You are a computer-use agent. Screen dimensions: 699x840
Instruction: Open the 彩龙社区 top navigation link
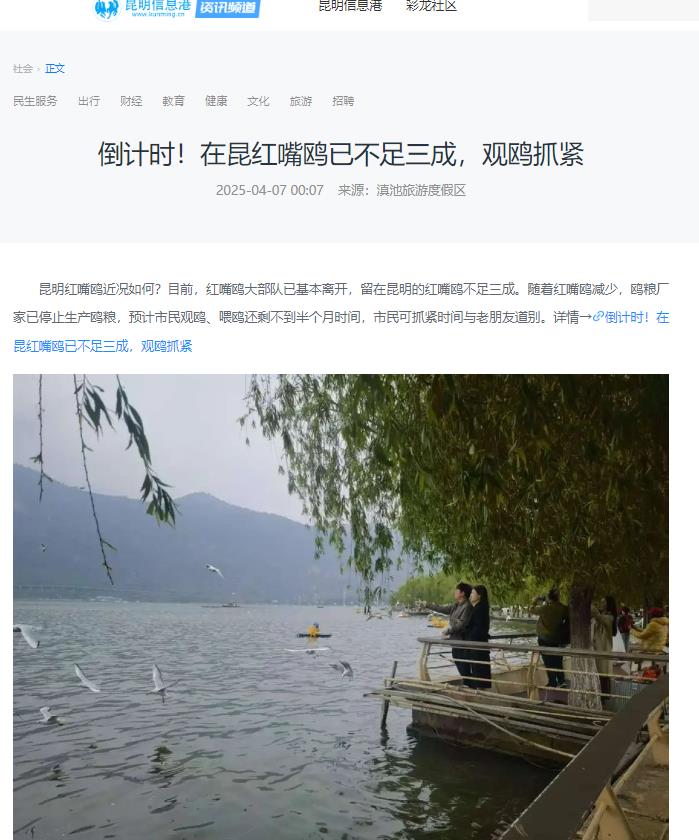point(431,6)
